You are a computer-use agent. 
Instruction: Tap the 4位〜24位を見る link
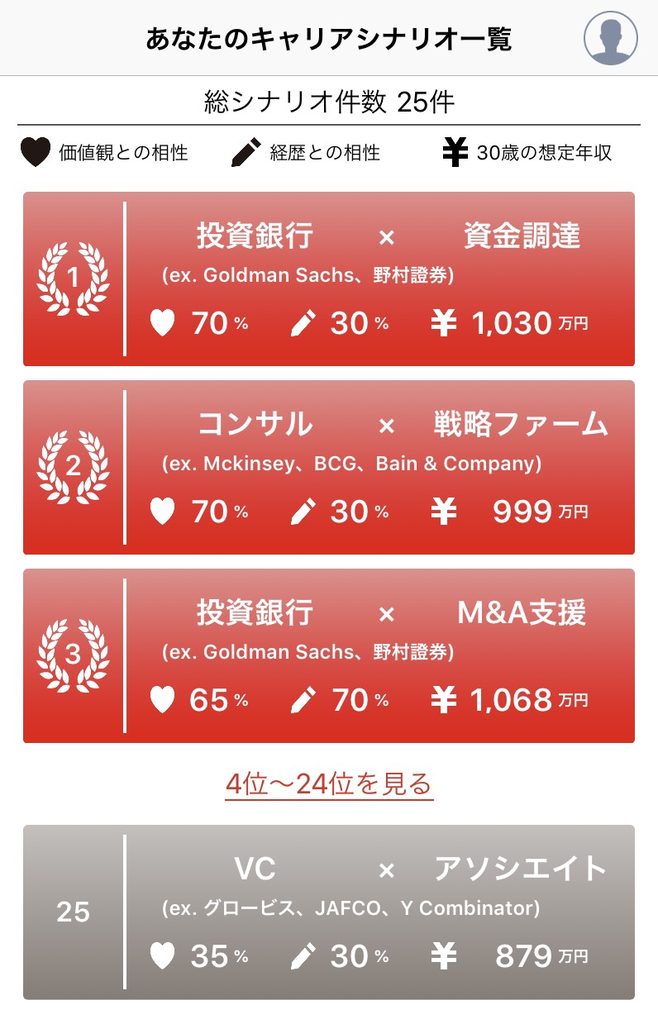tap(329, 783)
